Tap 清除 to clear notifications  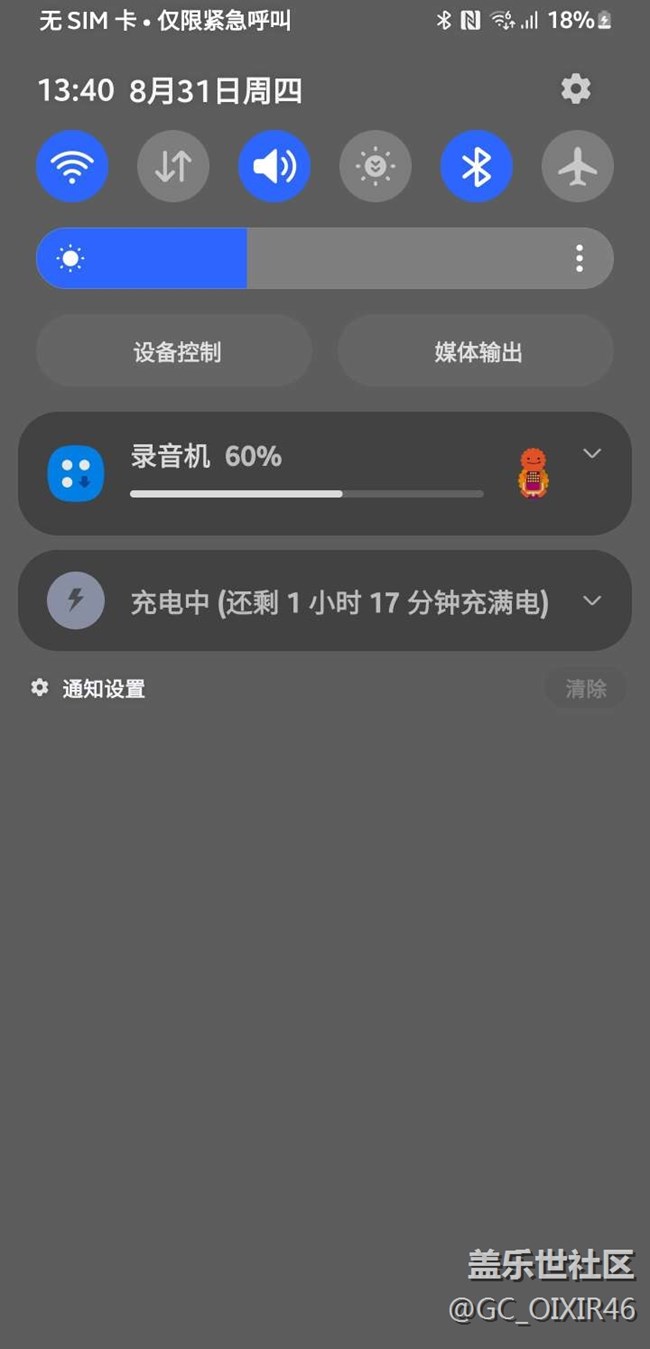[x=585, y=688]
